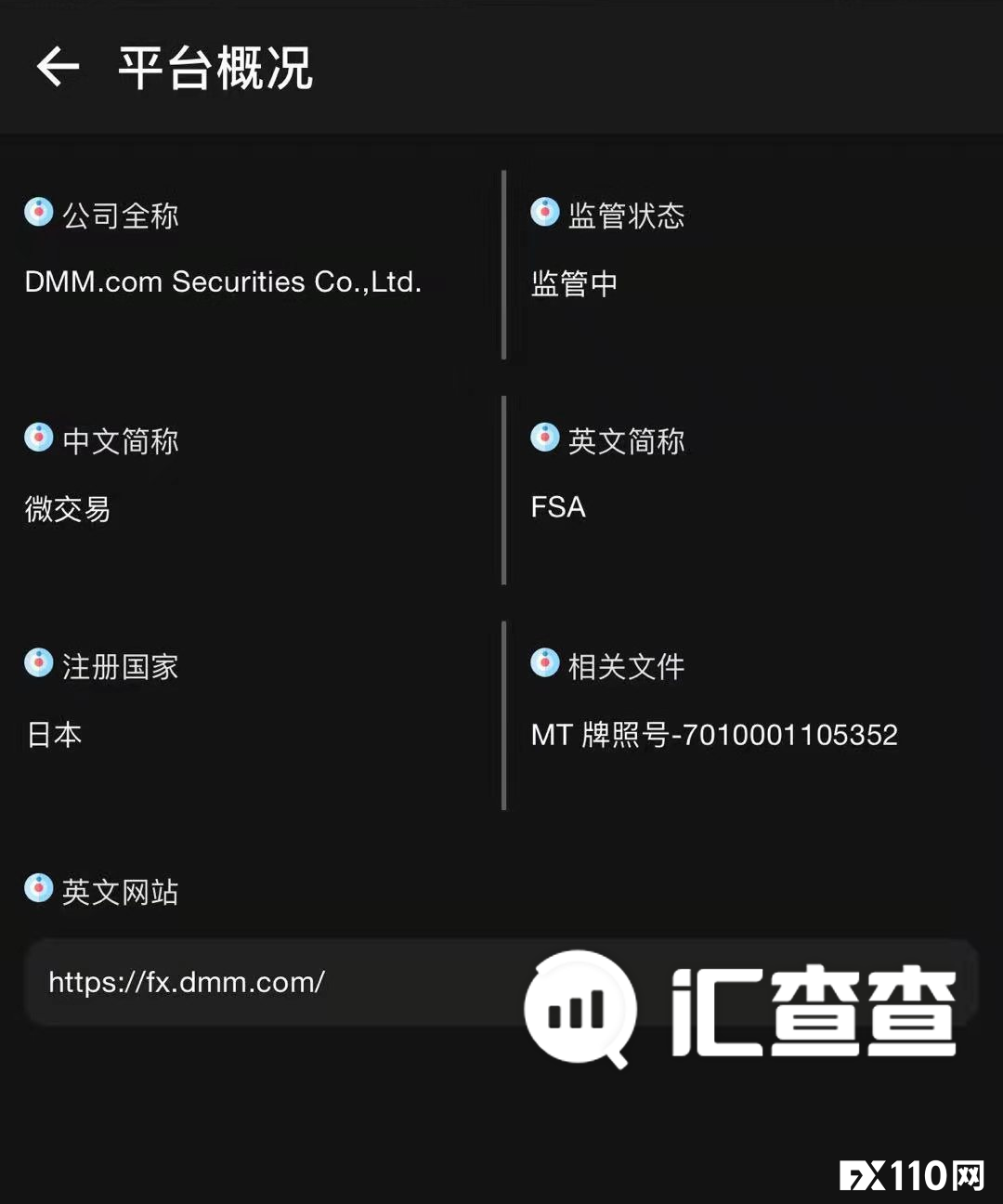The image size is (1003, 1204).
Task: Open the link https://fx.dmm.com/
Action: coord(185,982)
